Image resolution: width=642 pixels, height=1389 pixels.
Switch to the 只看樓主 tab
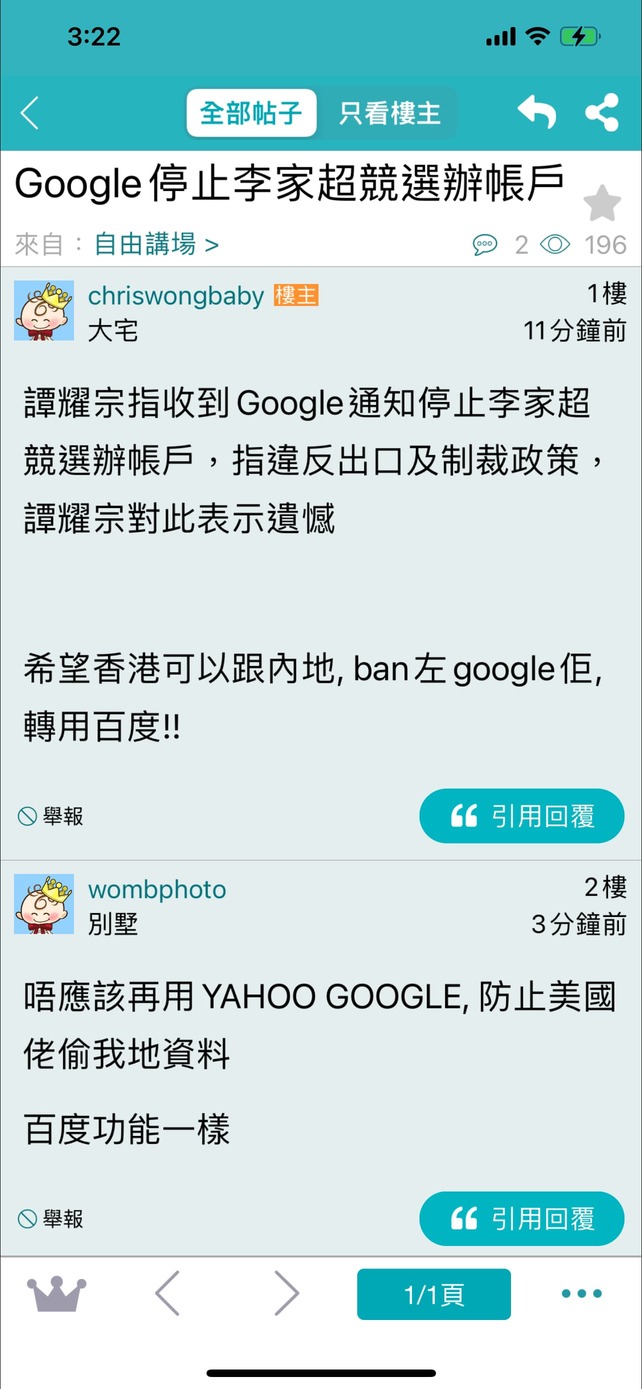390,113
